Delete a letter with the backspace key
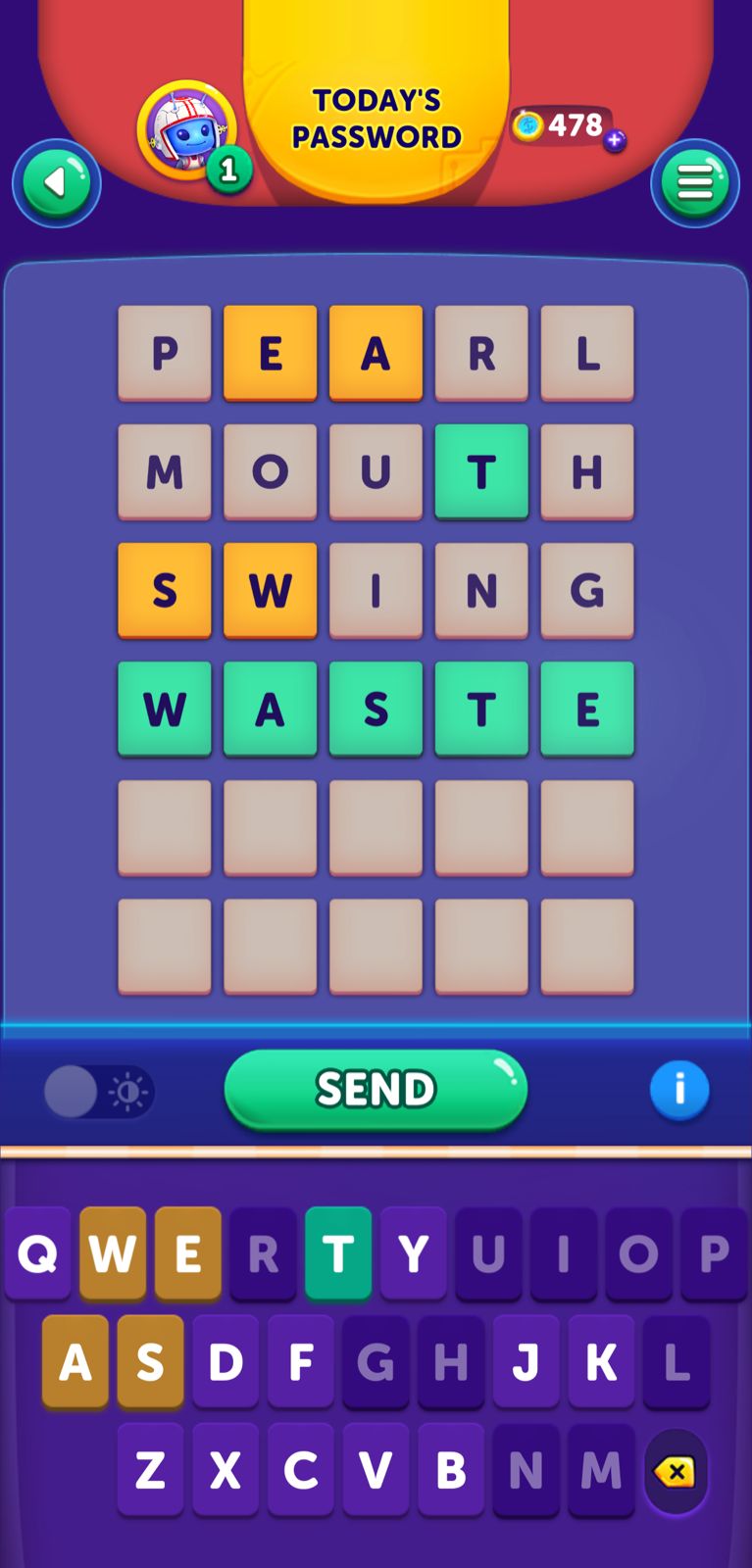Screen dimensions: 752x1568 [676, 1471]
